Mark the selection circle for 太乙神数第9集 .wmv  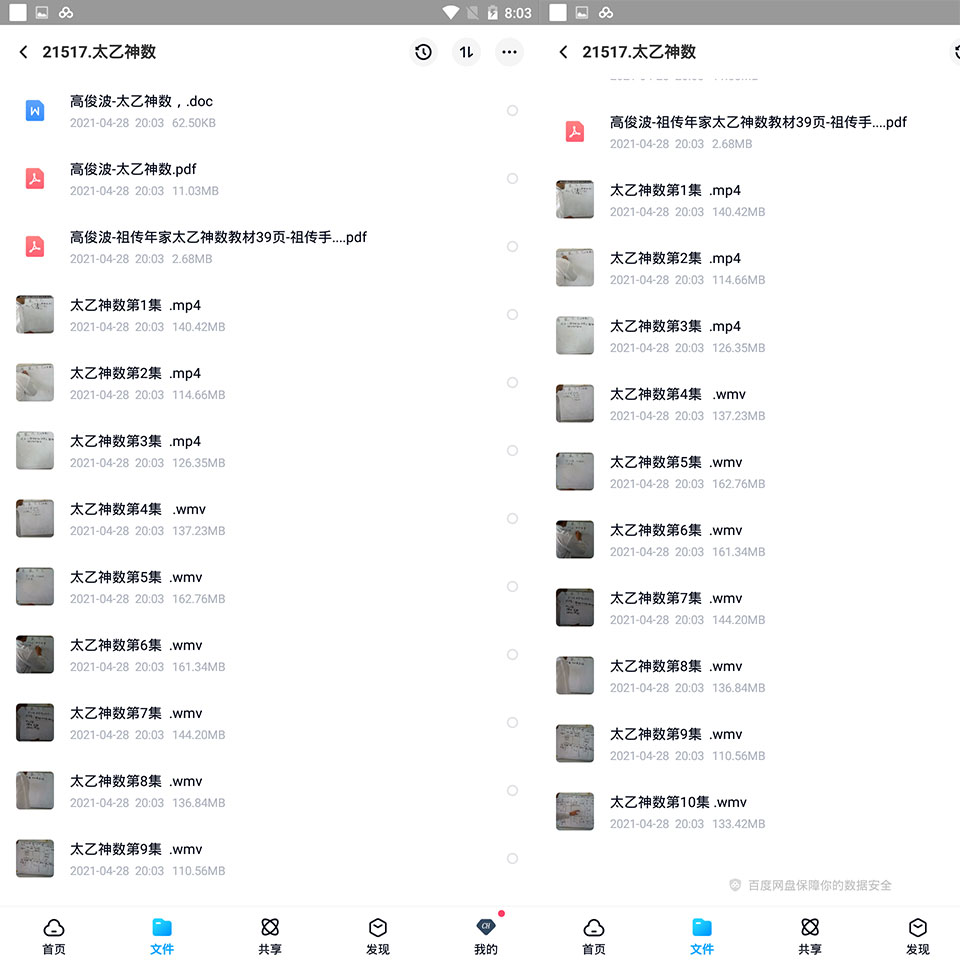[512, 858]
